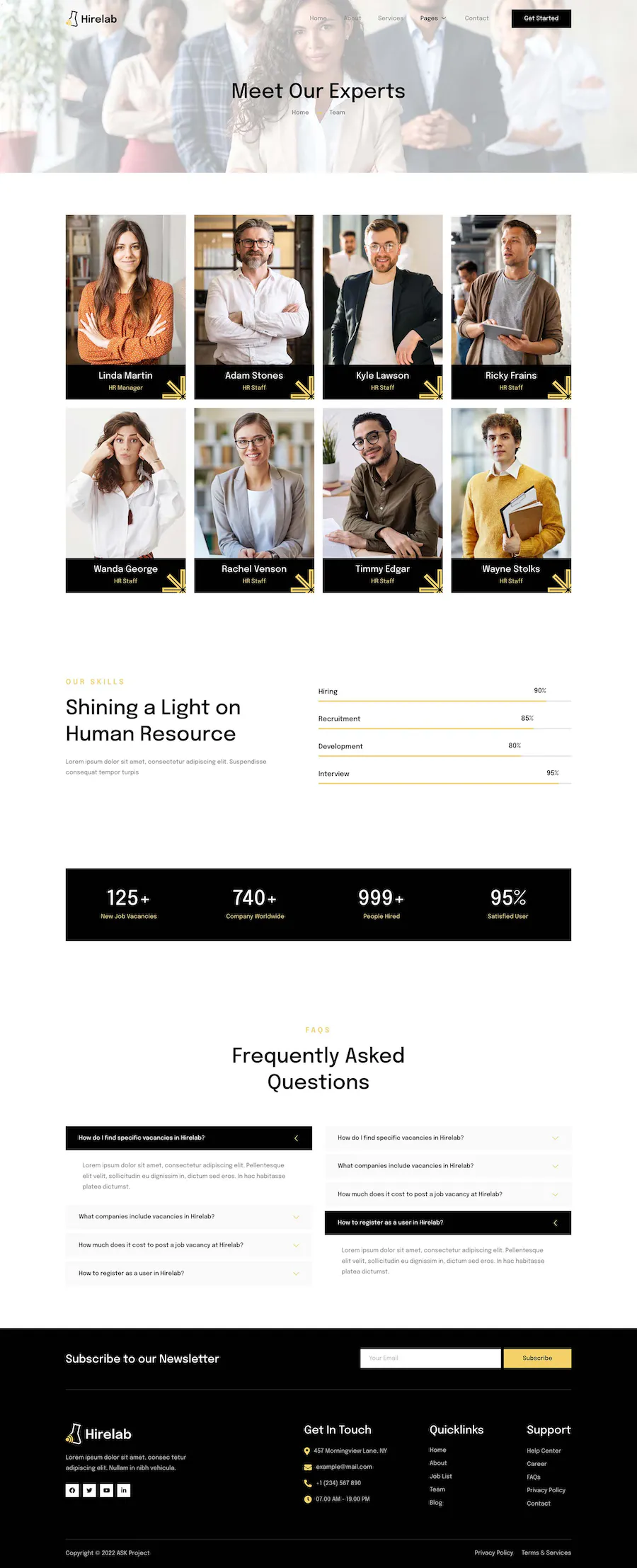
Task: Expand 'How much does it cost' in the right FAQ column
Action: [x=447, y=1194]
